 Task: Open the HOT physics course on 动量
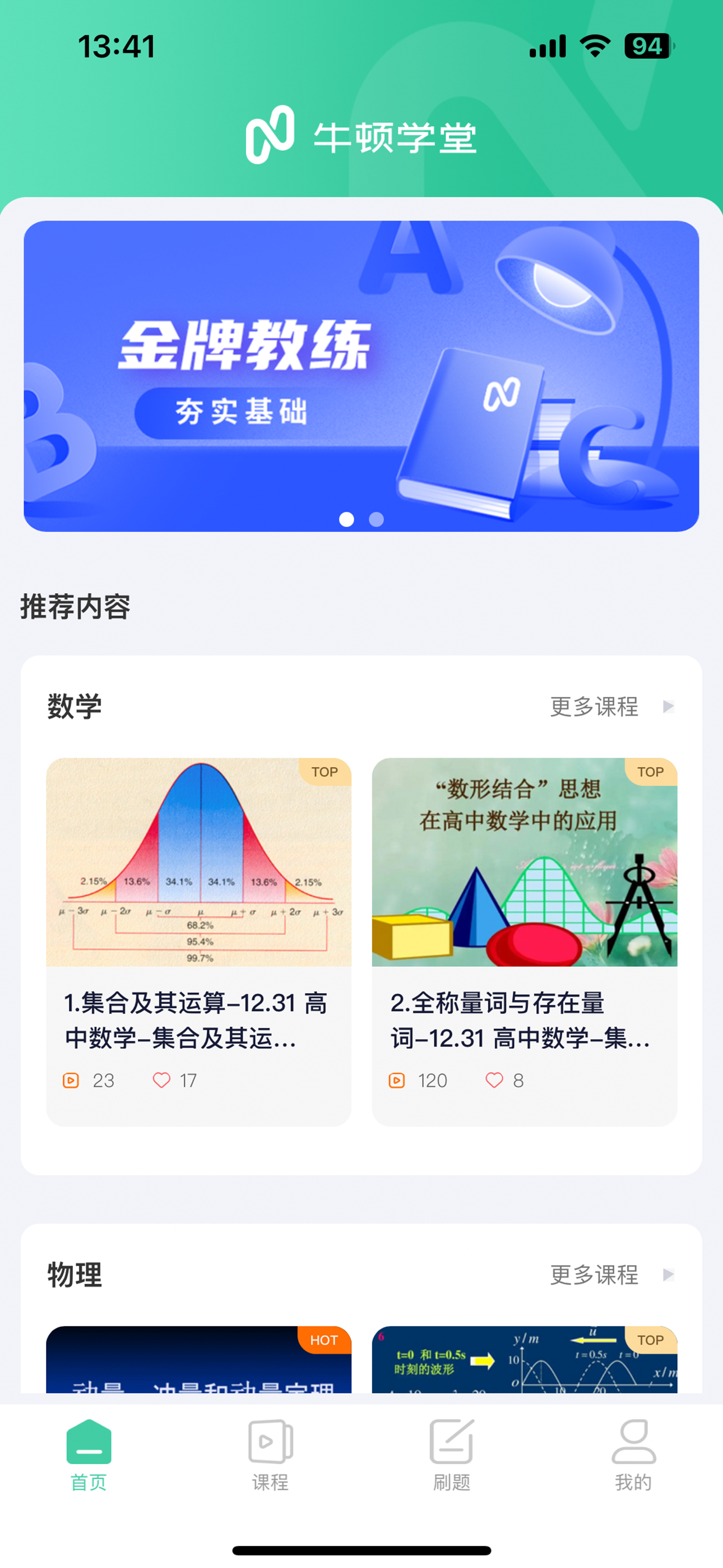(x=198, y=1361)
